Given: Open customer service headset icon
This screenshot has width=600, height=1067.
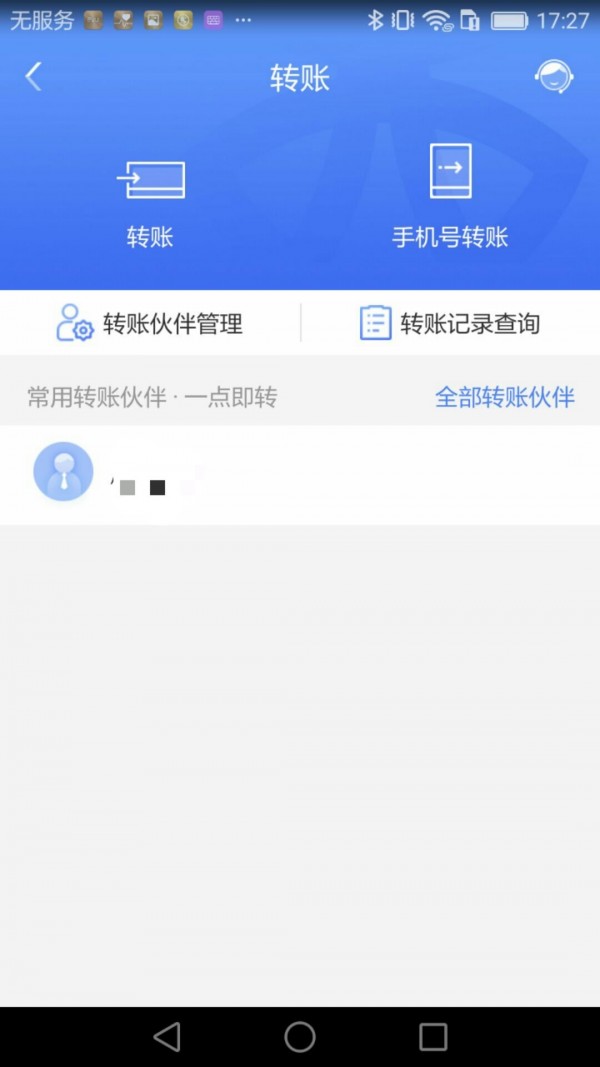Looking at the screenshot, I should click(x=554, y=77).
